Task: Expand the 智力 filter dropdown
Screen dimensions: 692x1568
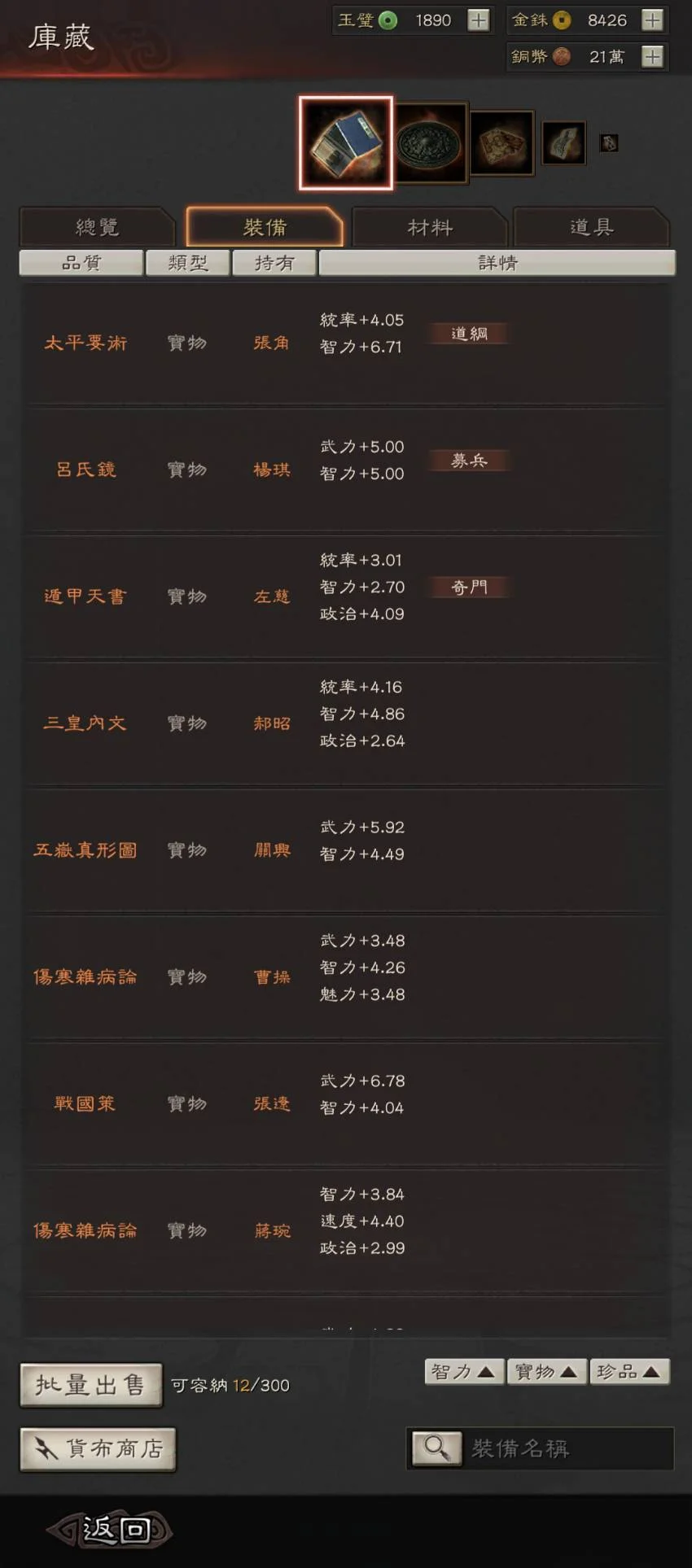Action: (x=463, y=1372)
